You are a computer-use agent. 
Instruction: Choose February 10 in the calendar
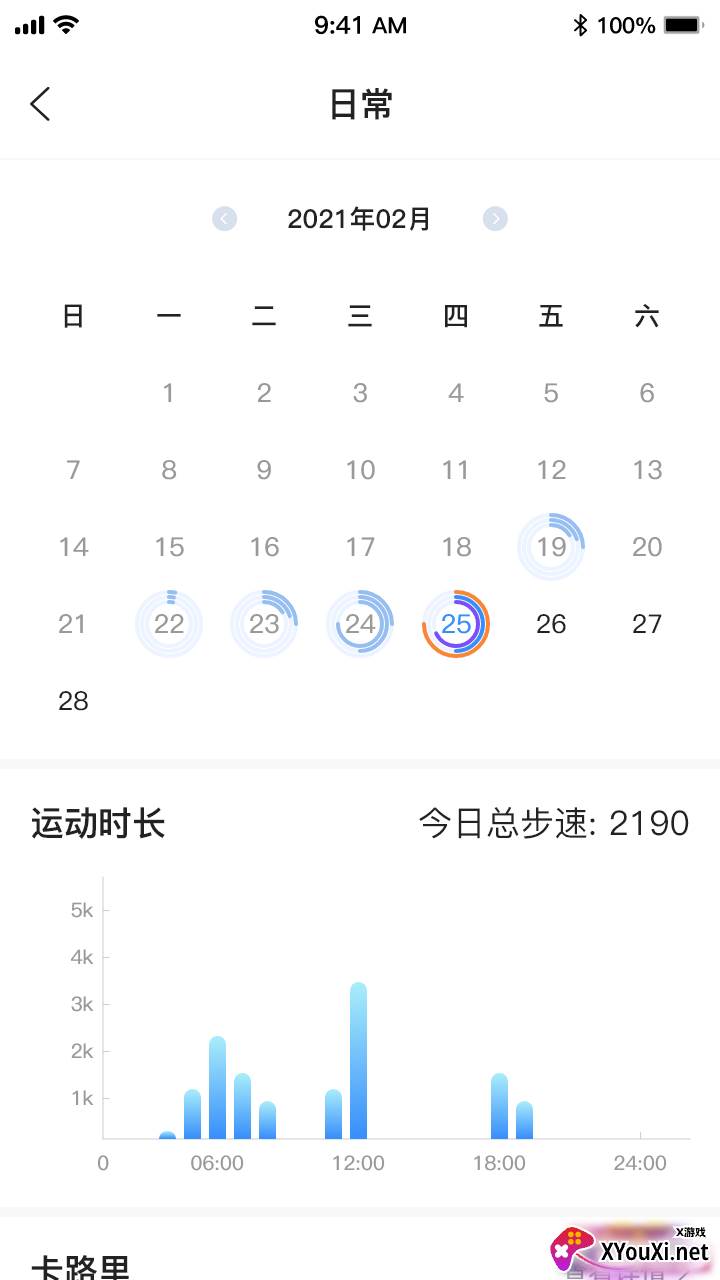pyautogui.click(x=360, y=470)
